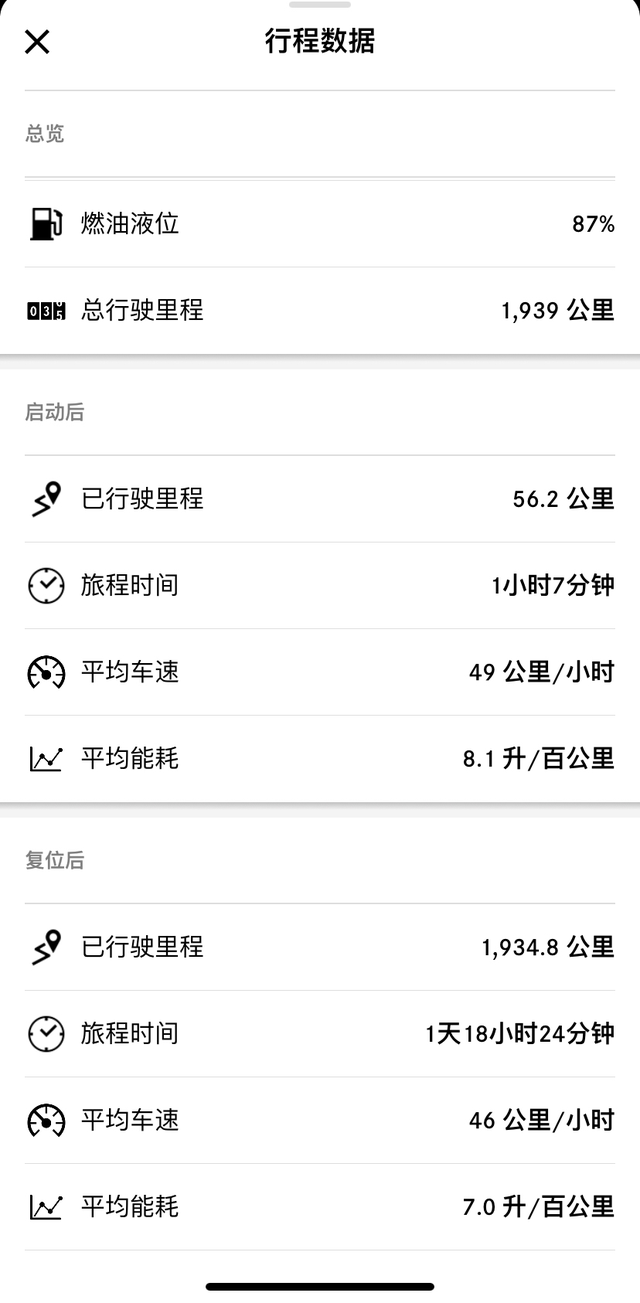Screen dimensions: 640x1303
Task: Close the 行程数据 trip data page
Action: click(x=37, y=42)
